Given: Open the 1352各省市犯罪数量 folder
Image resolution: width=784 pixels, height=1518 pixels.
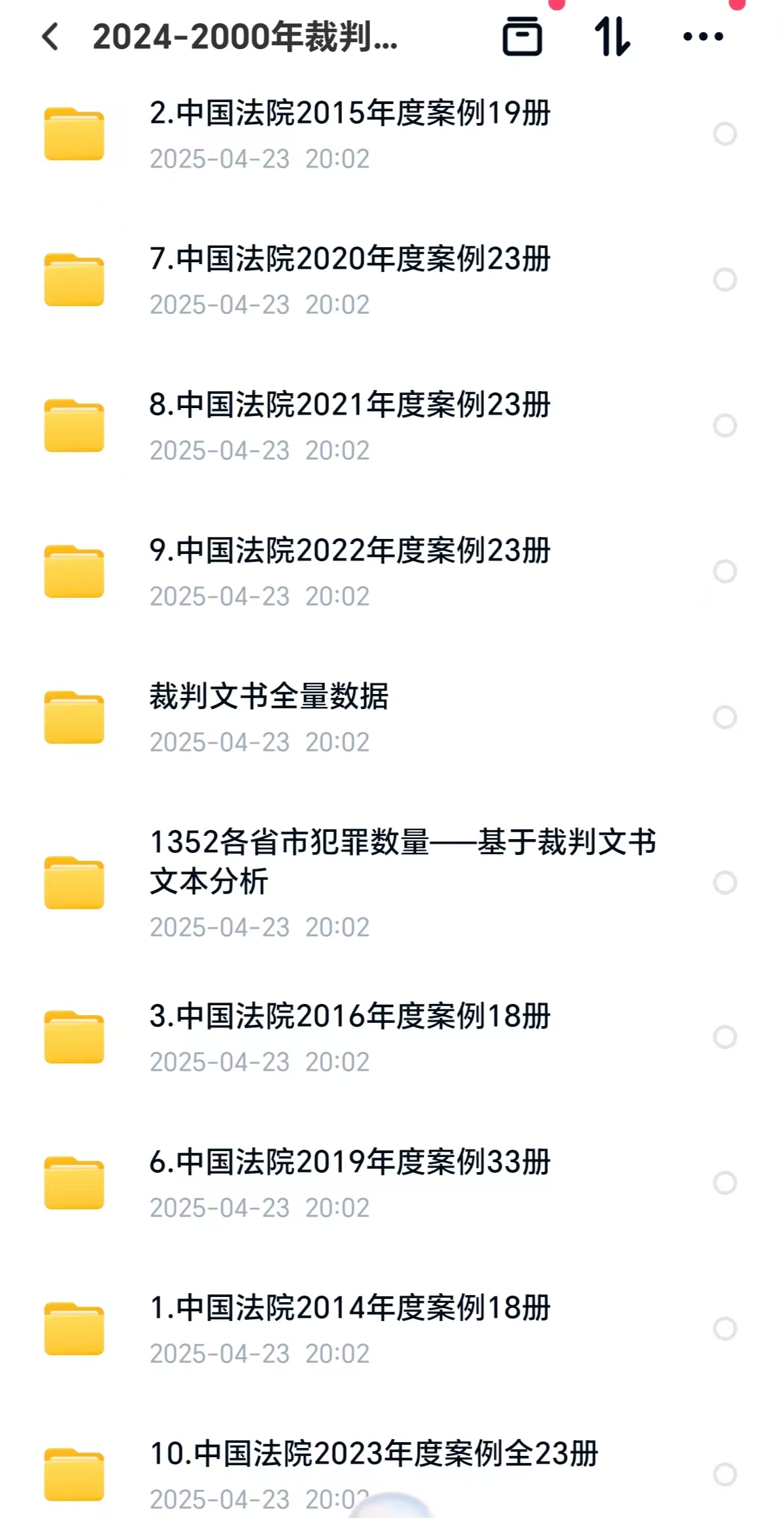Looking at the screenshot, I should tap(402, 861).
